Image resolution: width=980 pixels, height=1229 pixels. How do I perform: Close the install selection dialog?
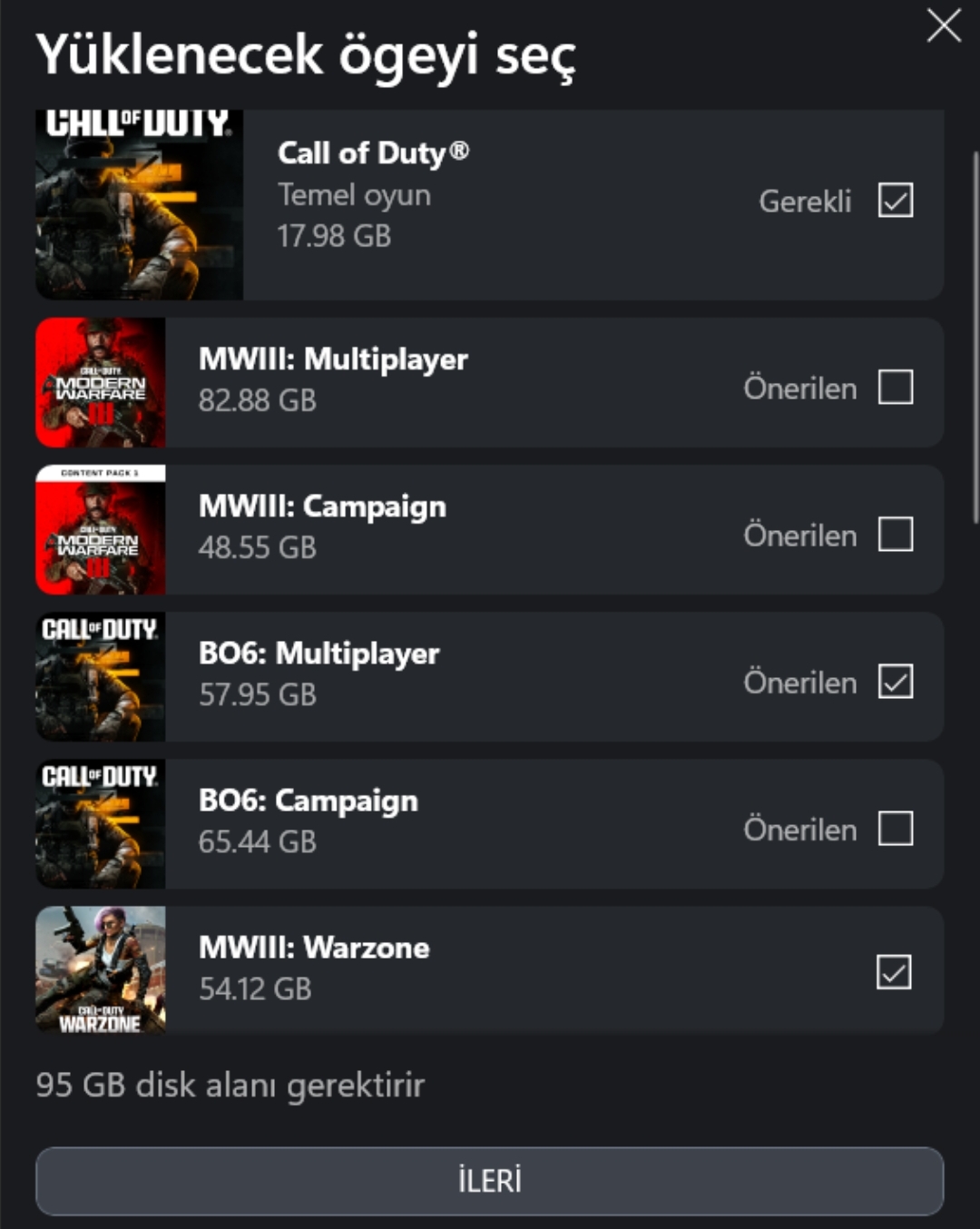pos(944,25)
